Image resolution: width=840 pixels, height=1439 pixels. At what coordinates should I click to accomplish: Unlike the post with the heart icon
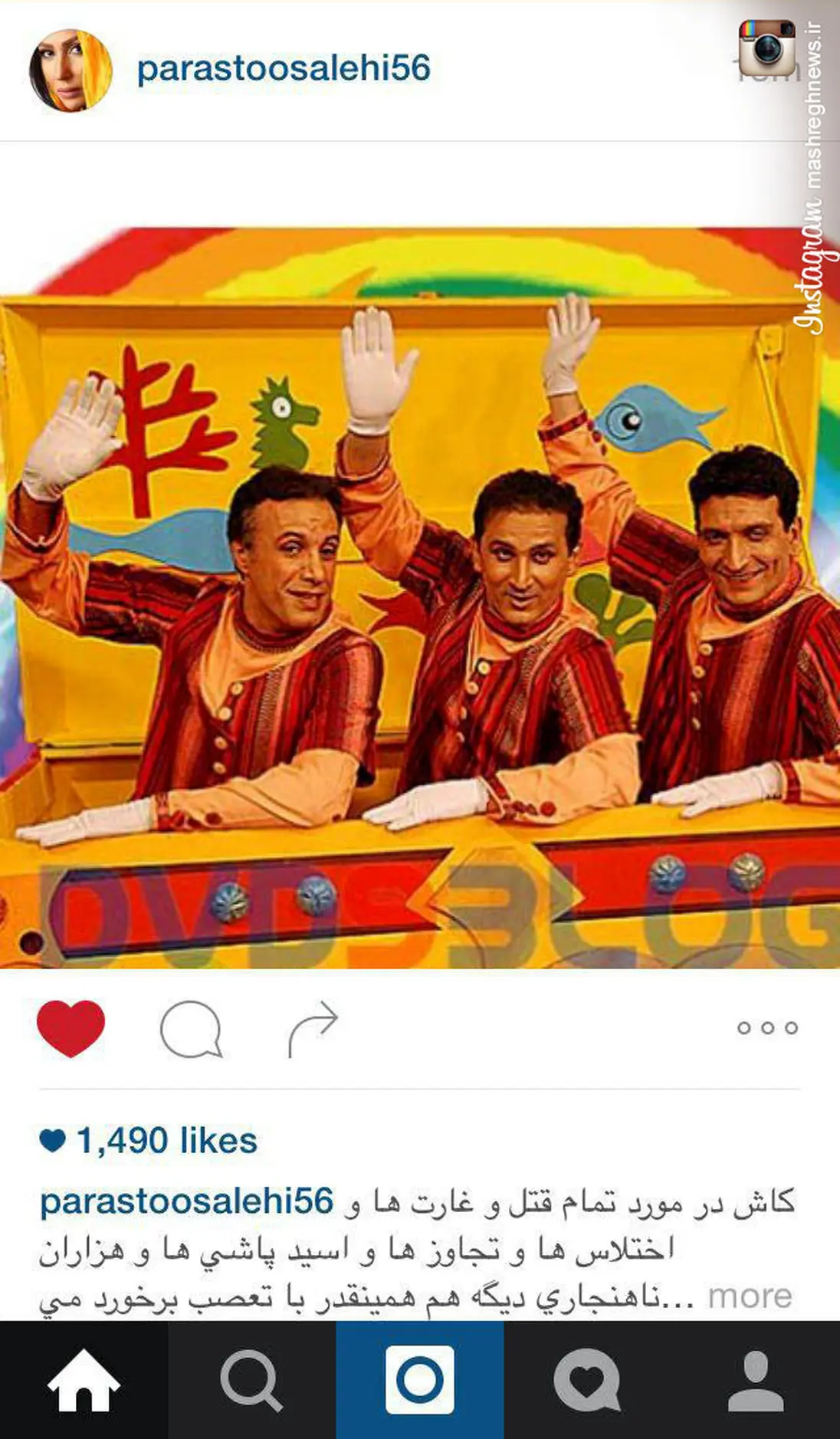(71, 1029)
